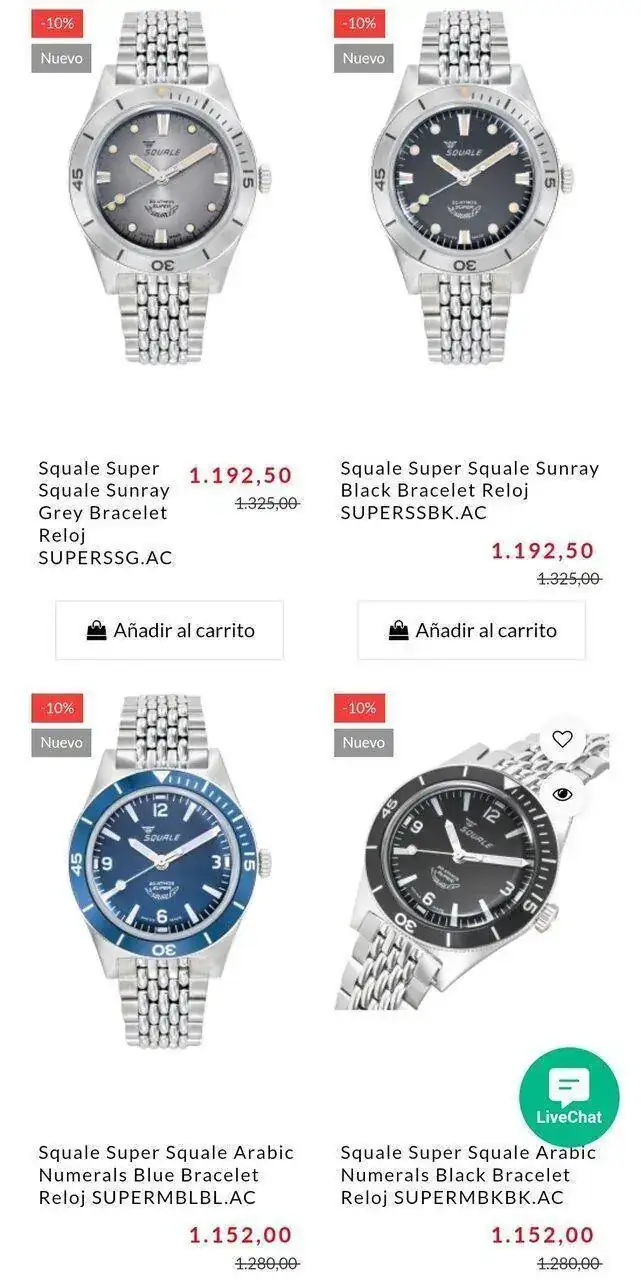Open the Black Bracelet SUPERMBKBK.AC product title
The height and width of the screenshot is (1280, 641).
pos(468,1175)
